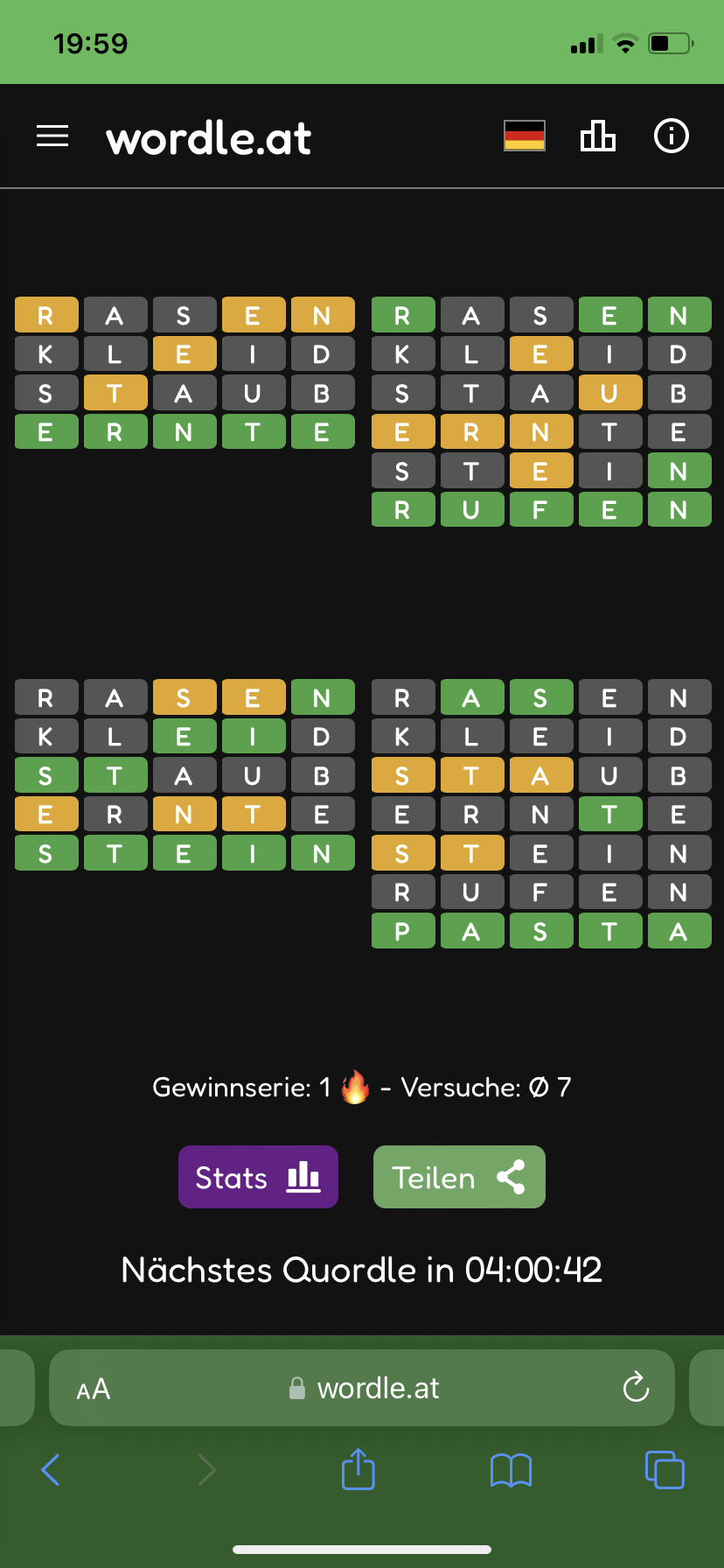Open the statistics chart icon

(598, 136)
